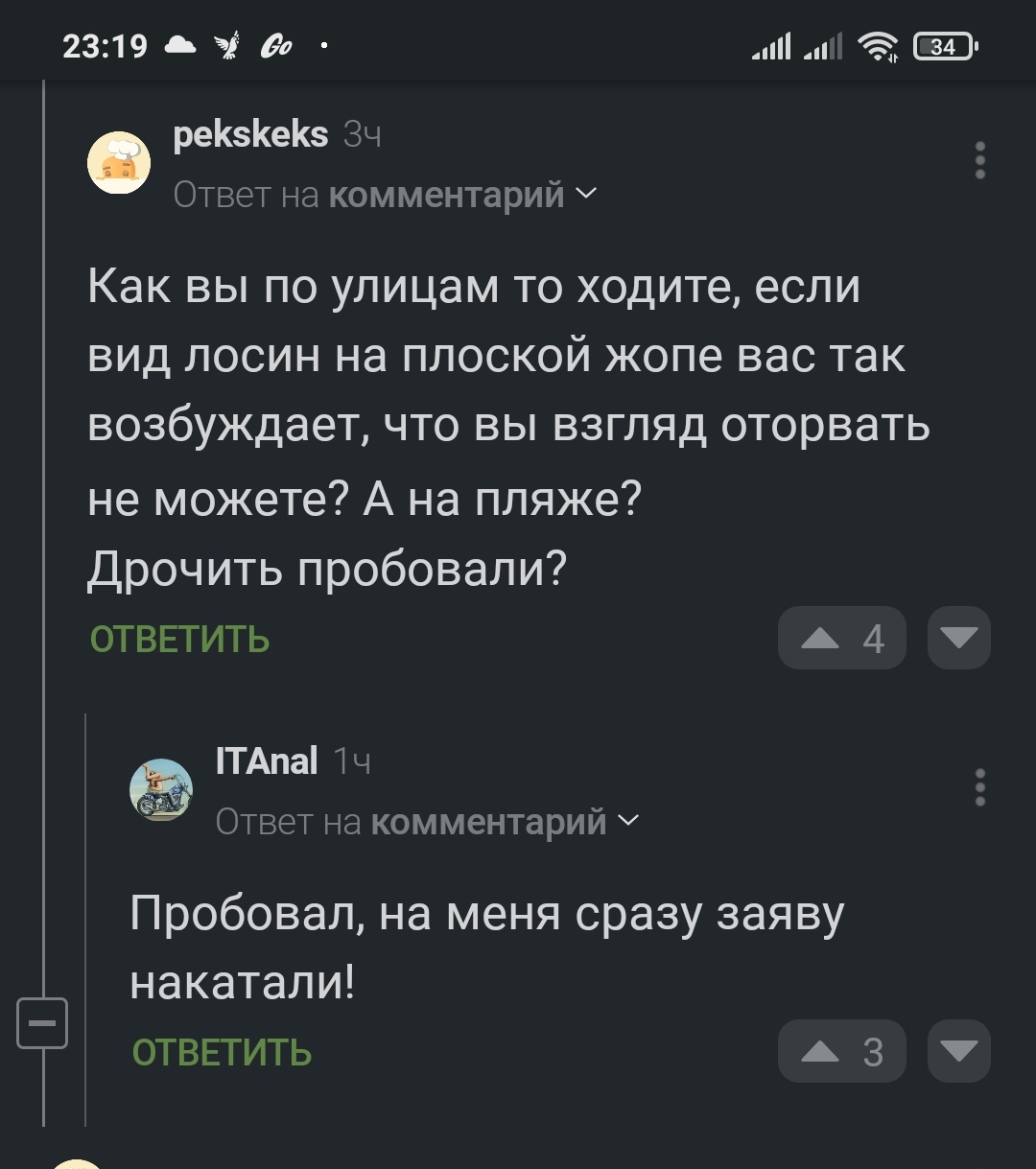Image resolution: width=1036 pixels, height=1169 pixels.
Task: Open overflow menu on ITAnal comment
Action: coord(979,787)
